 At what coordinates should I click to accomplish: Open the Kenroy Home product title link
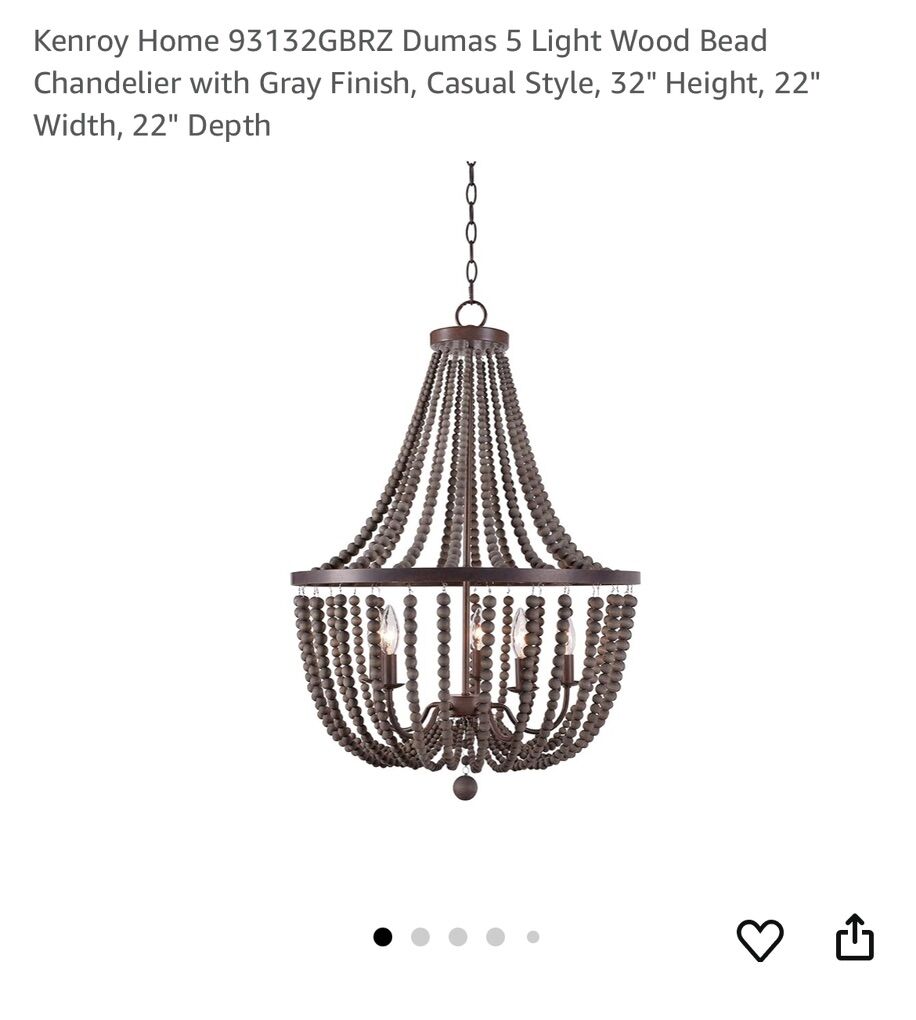[428, 82]
